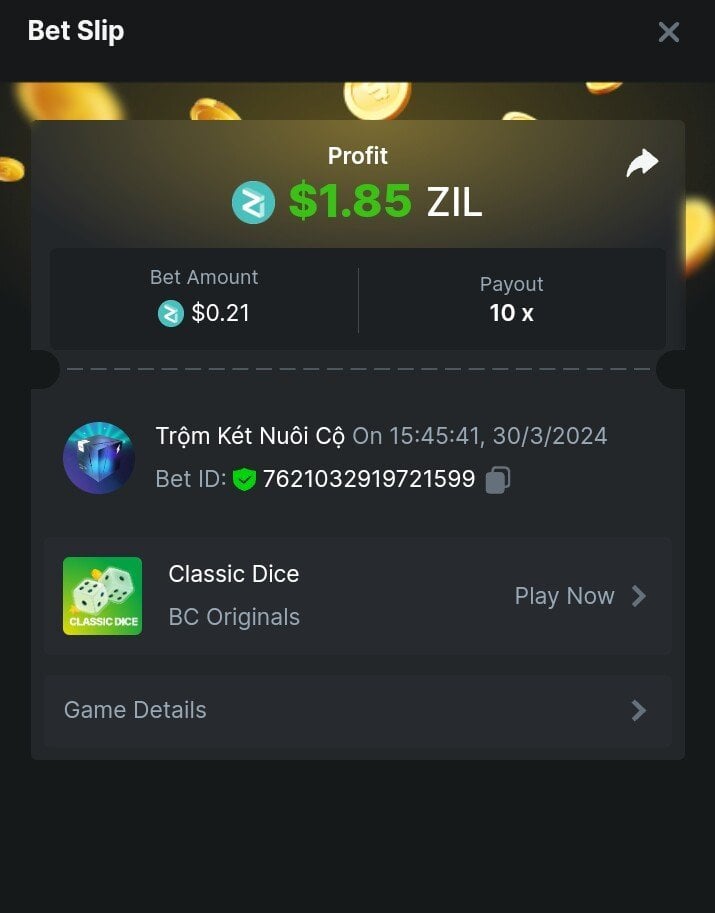
Task: Share this bet slip
Action: (x=642, y=164)
